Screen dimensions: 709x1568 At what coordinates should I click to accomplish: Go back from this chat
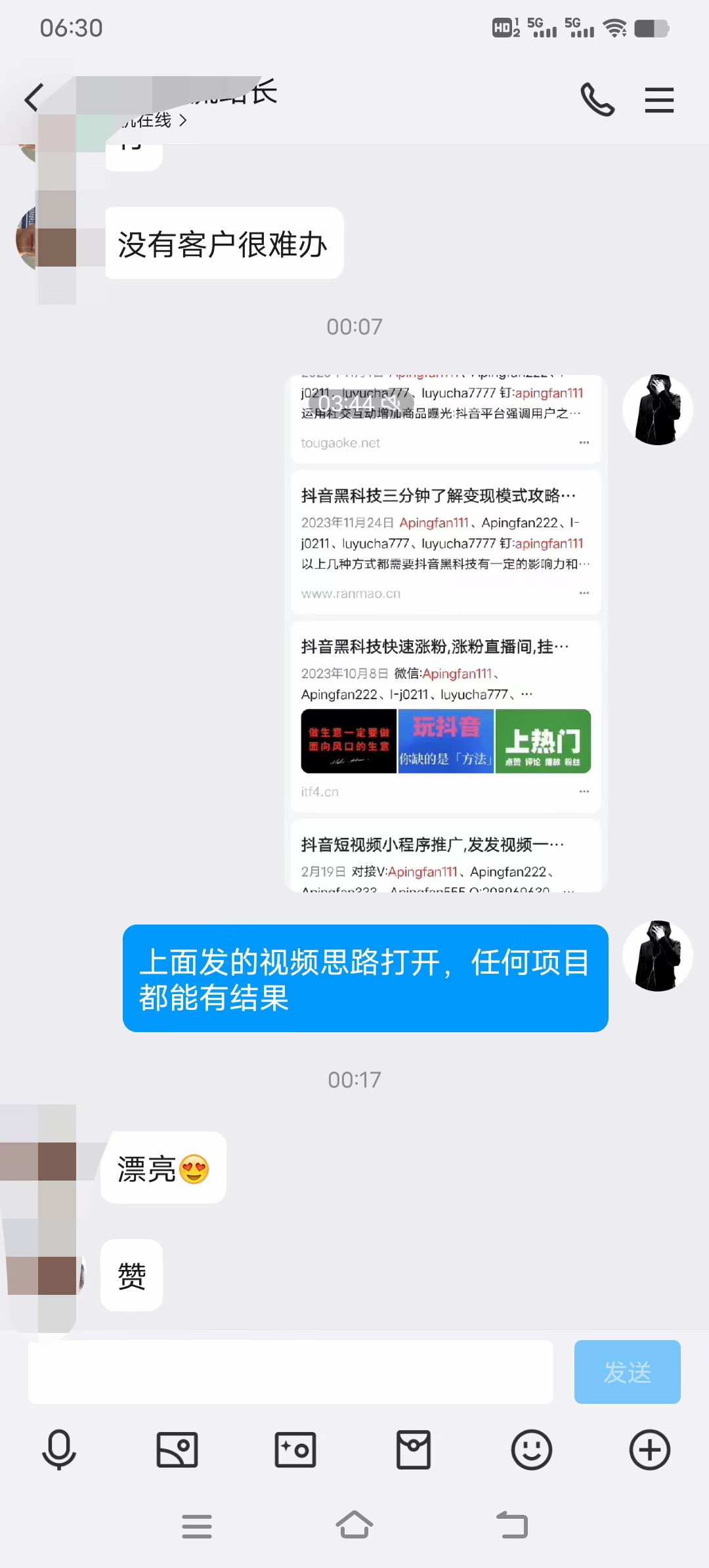pyautogui.click(x=34, y=98)
